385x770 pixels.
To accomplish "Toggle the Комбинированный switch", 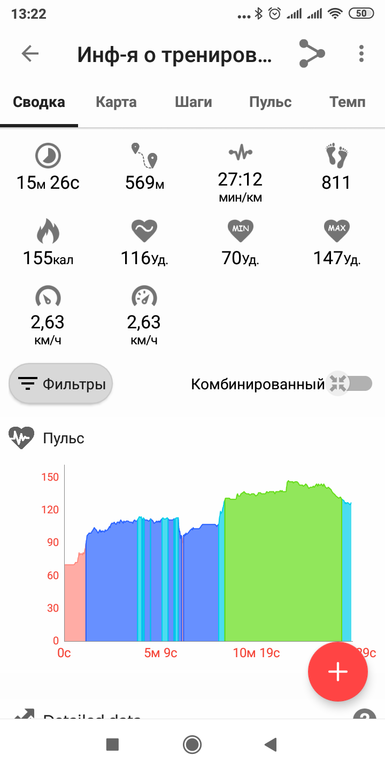I will click(349, 384).
